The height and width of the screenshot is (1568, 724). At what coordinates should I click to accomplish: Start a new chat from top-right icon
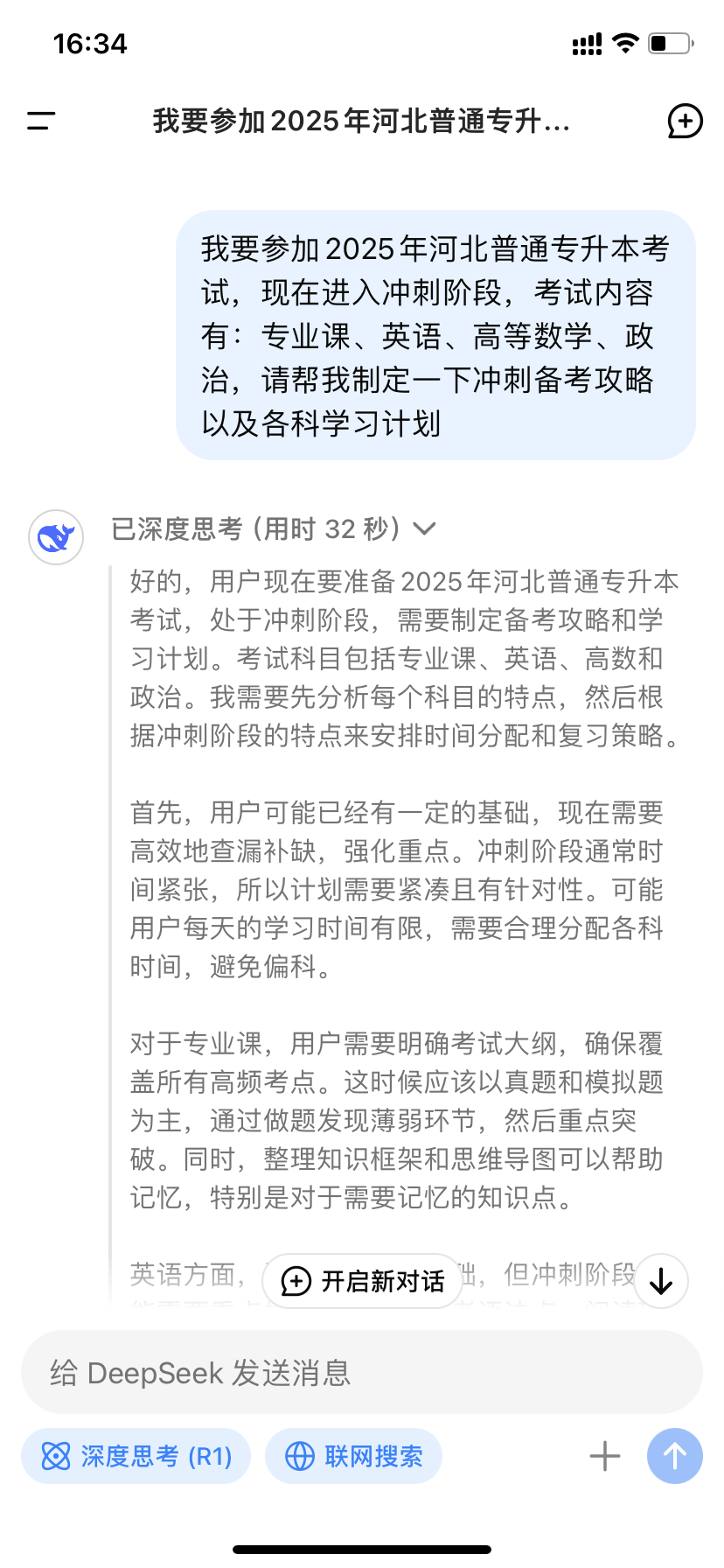coord(685,121)
